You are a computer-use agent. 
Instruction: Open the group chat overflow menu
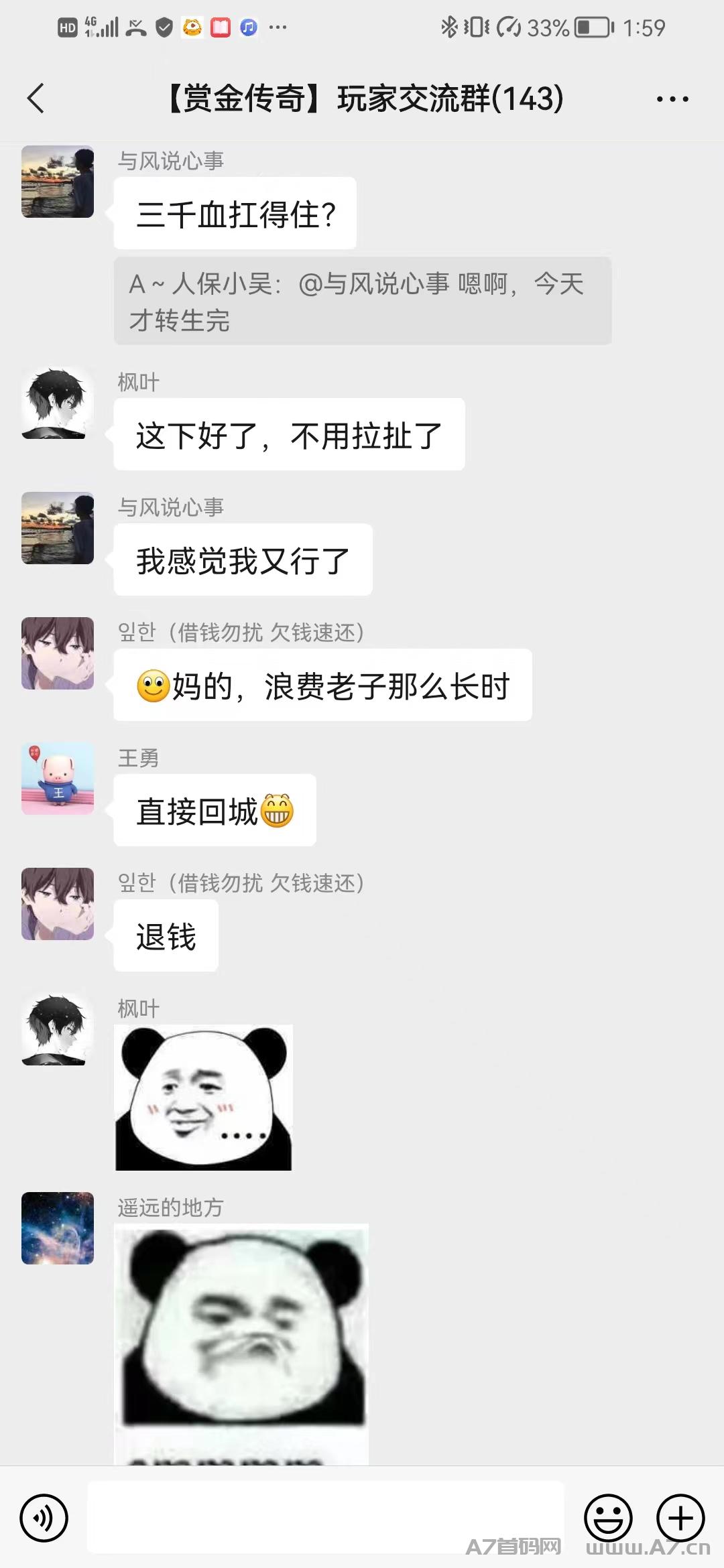click(x=672, y=99)
